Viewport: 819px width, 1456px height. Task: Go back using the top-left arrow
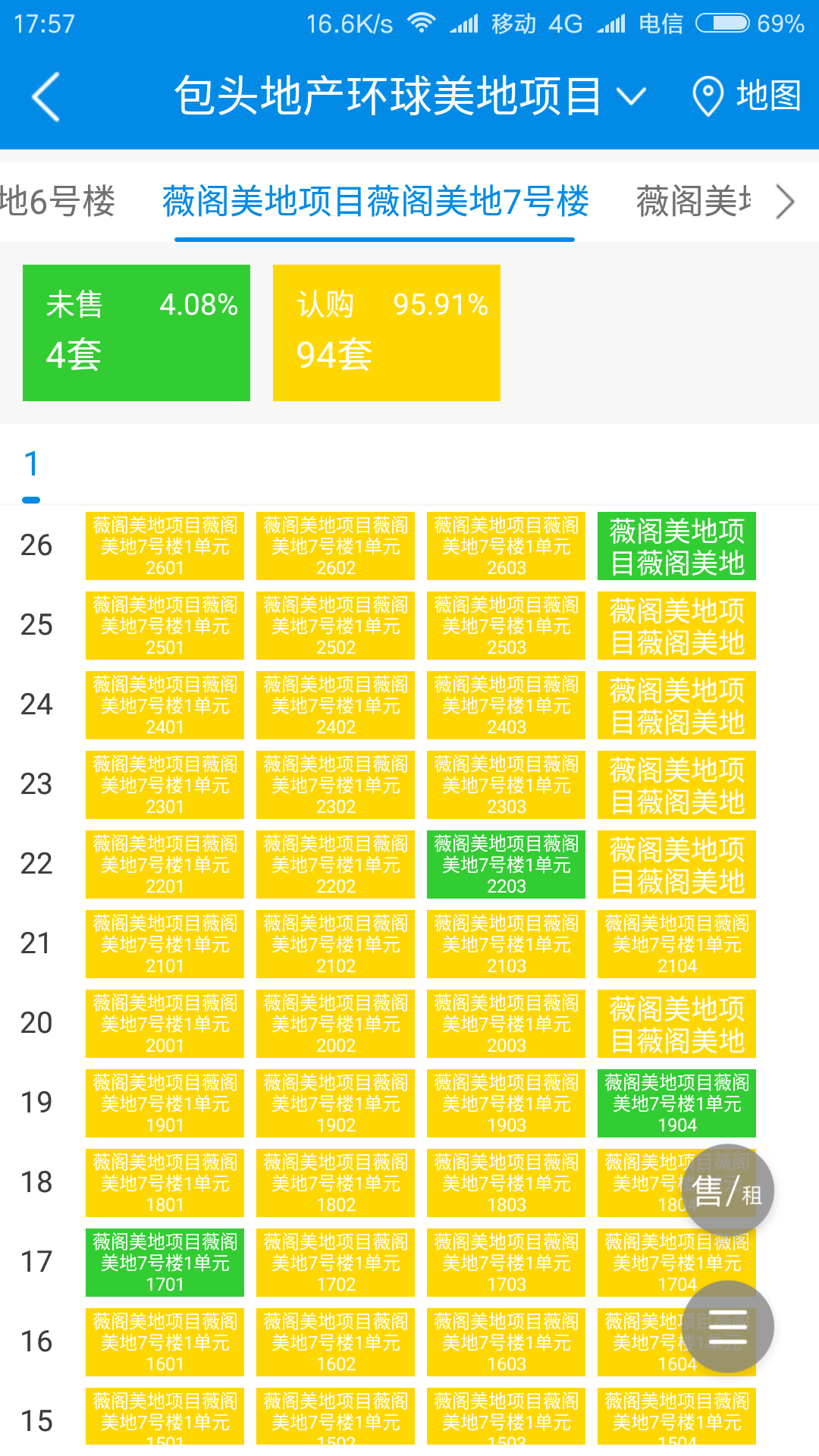(x=45, y=97)
